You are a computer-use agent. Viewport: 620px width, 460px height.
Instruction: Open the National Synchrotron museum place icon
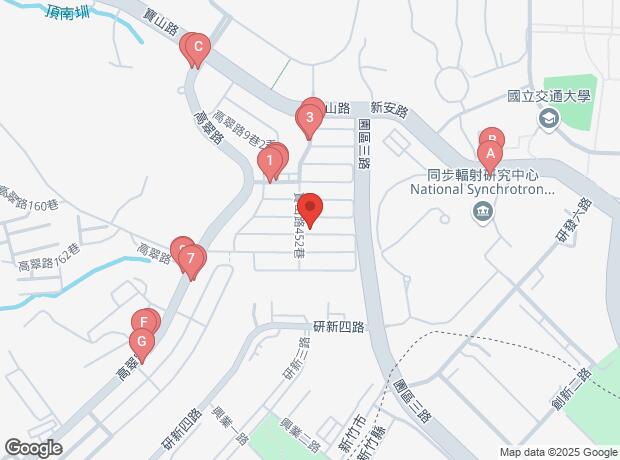click(483, 210)
